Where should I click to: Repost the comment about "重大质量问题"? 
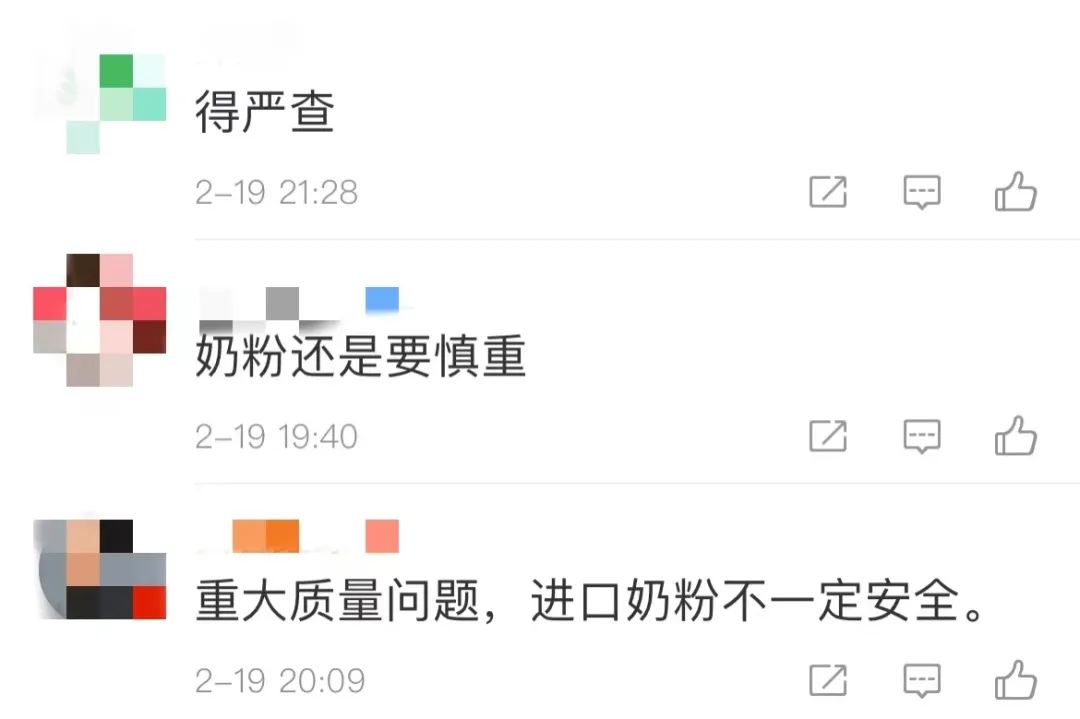click(x=828, y=681)
